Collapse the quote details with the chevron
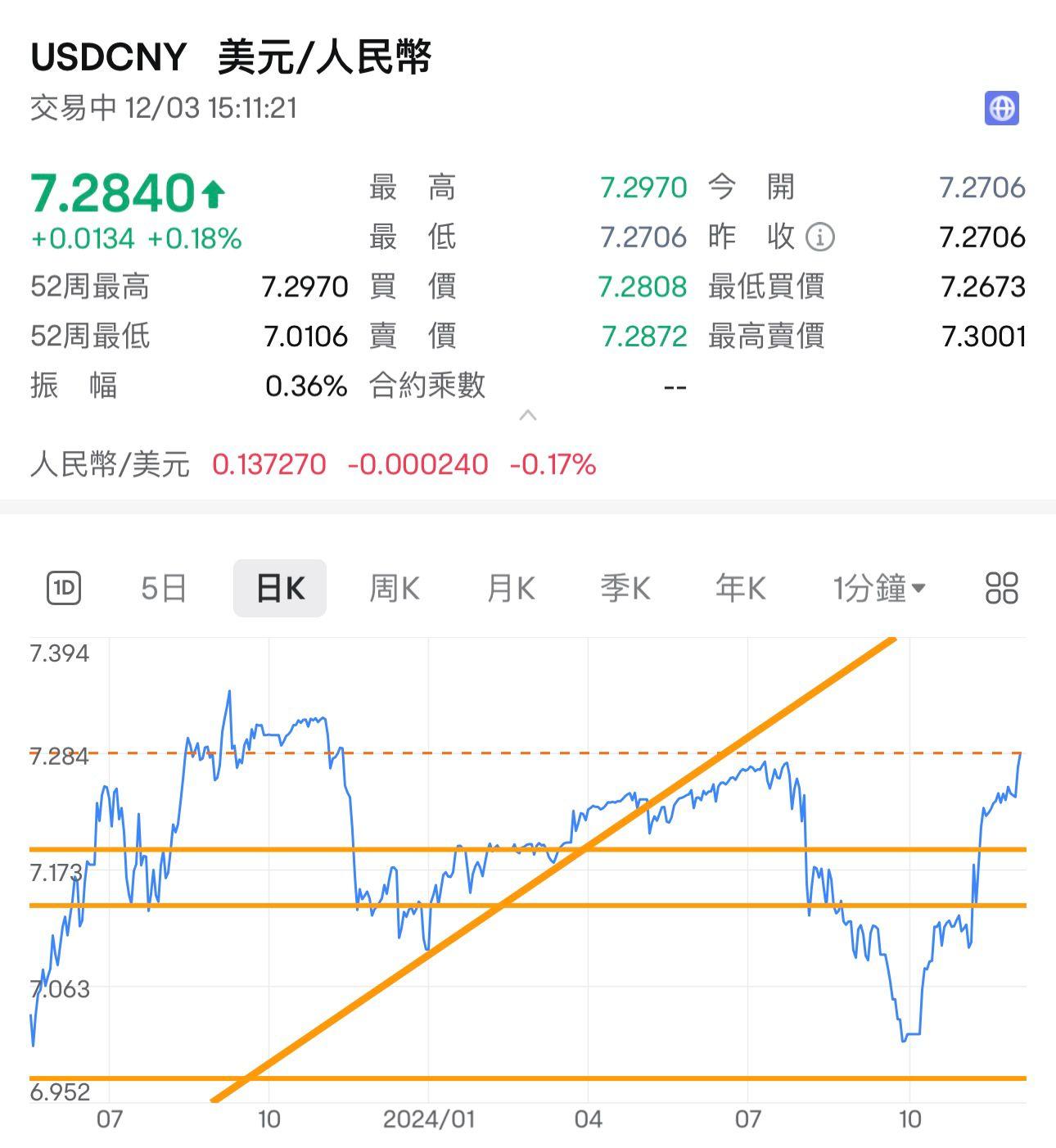Viewport: 1056px width, 1148px height. tap(528, 414)
